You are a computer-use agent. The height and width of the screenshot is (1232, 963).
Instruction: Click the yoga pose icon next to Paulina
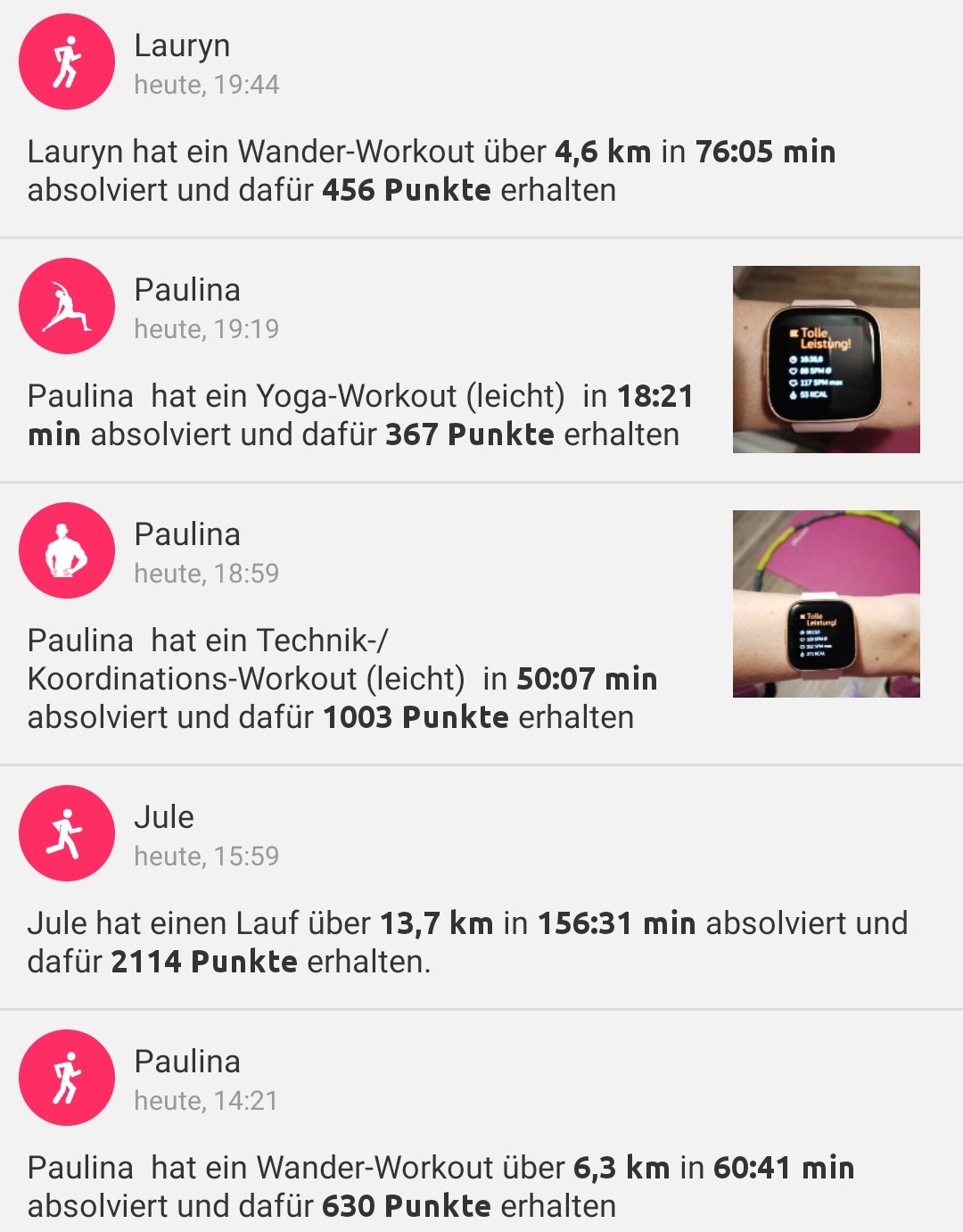[x=66, y=305]
